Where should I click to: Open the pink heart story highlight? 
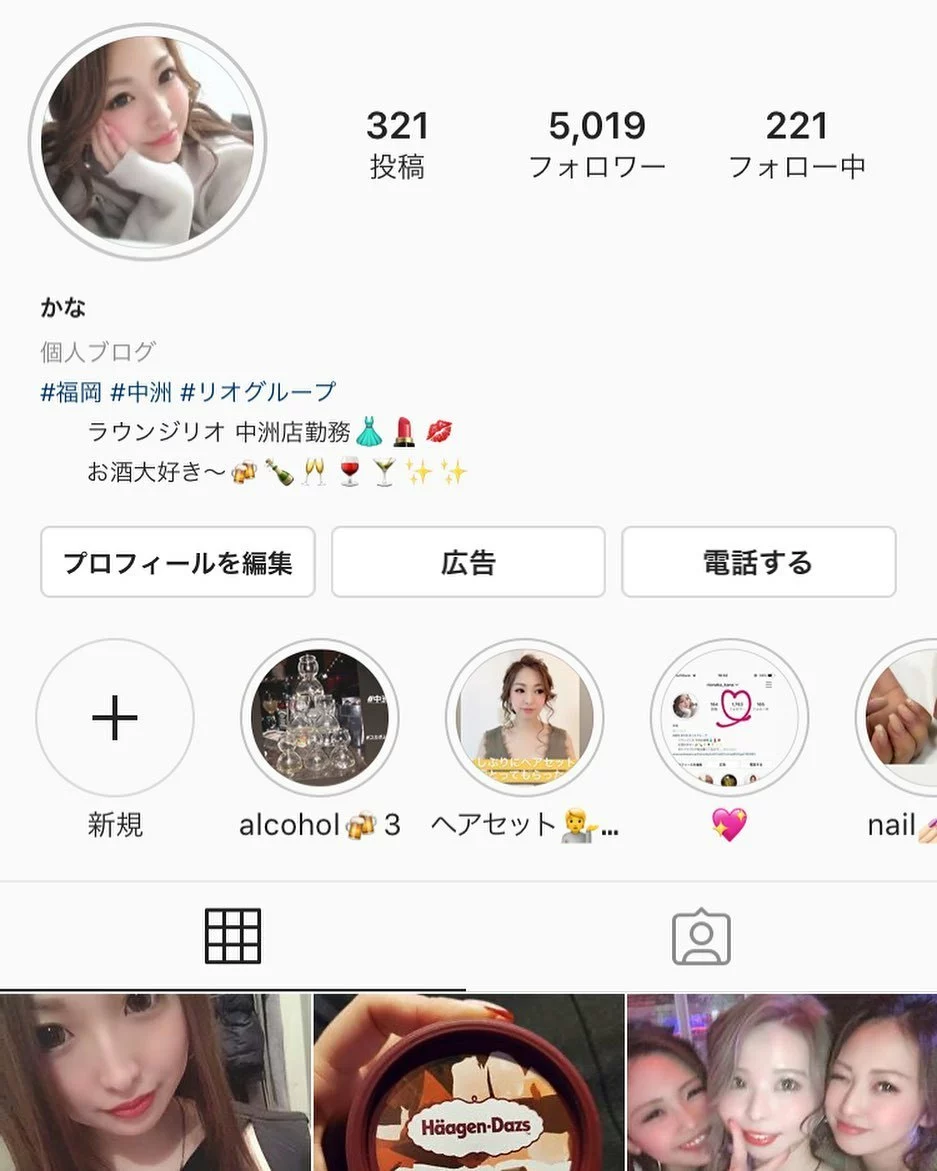(x=729, y=718)
